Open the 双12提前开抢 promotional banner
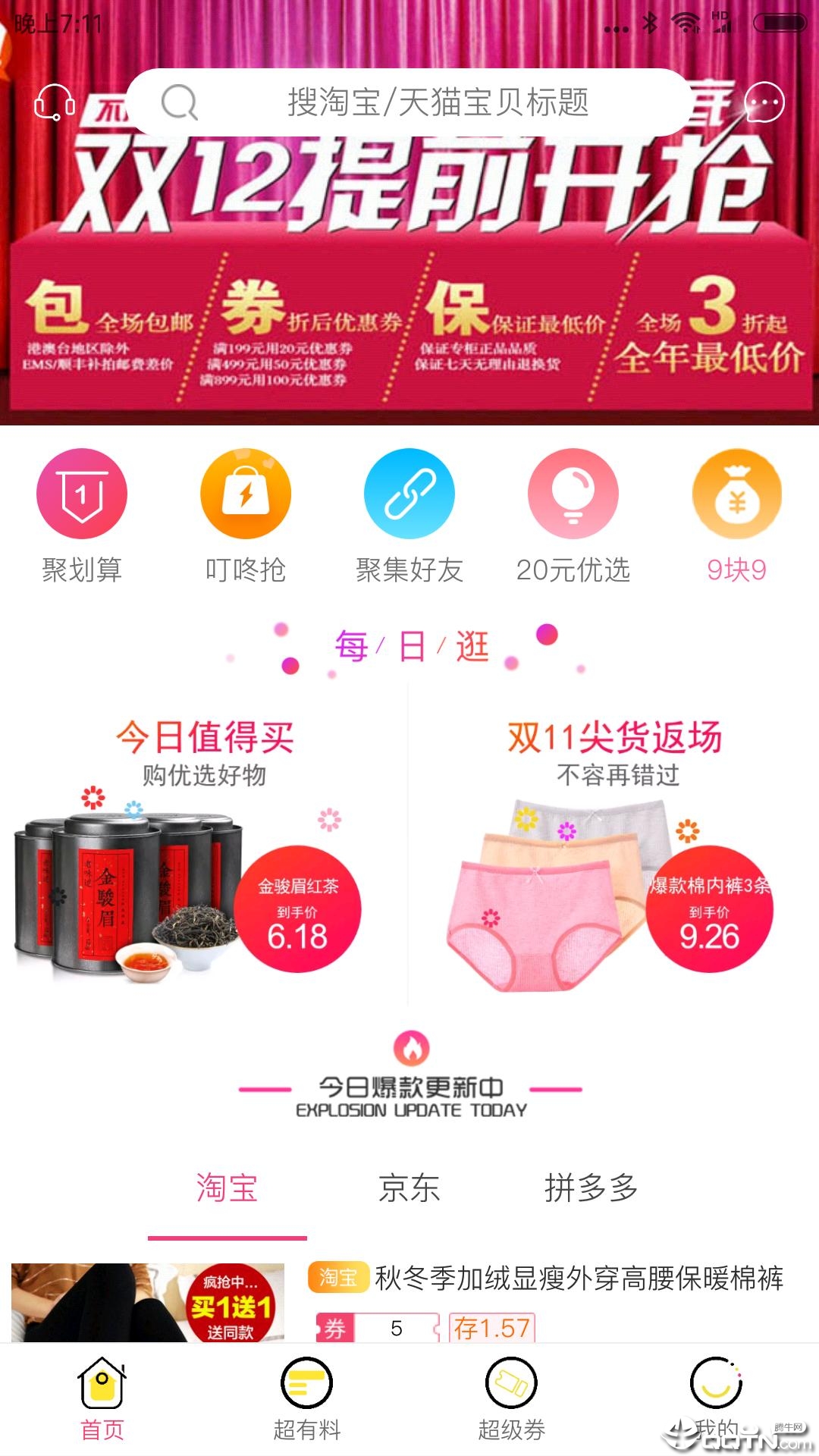Viewport: 819px width, 1456px height. pyautogui.click(x=409, y=288)
